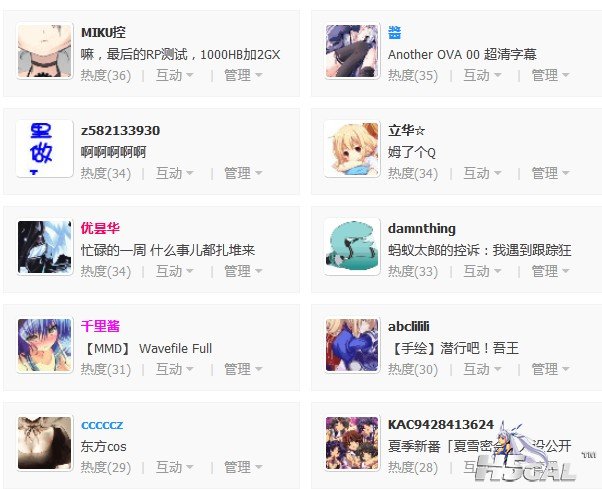Expand the 互动 menu under z582133930
This screenshot has height=489, width=602.
(x=174, y=174)
